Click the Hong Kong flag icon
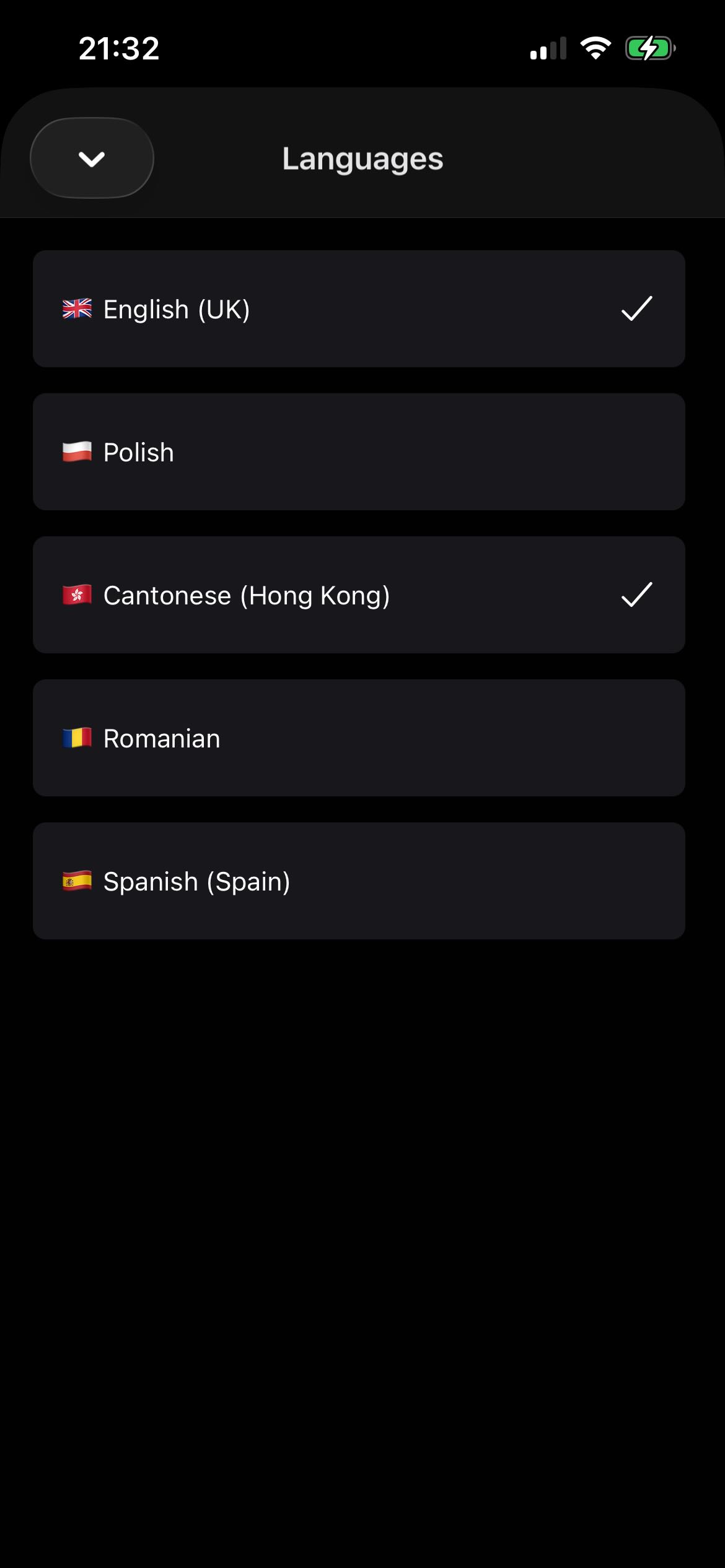 pyautogui.click(x=77, y=595)
